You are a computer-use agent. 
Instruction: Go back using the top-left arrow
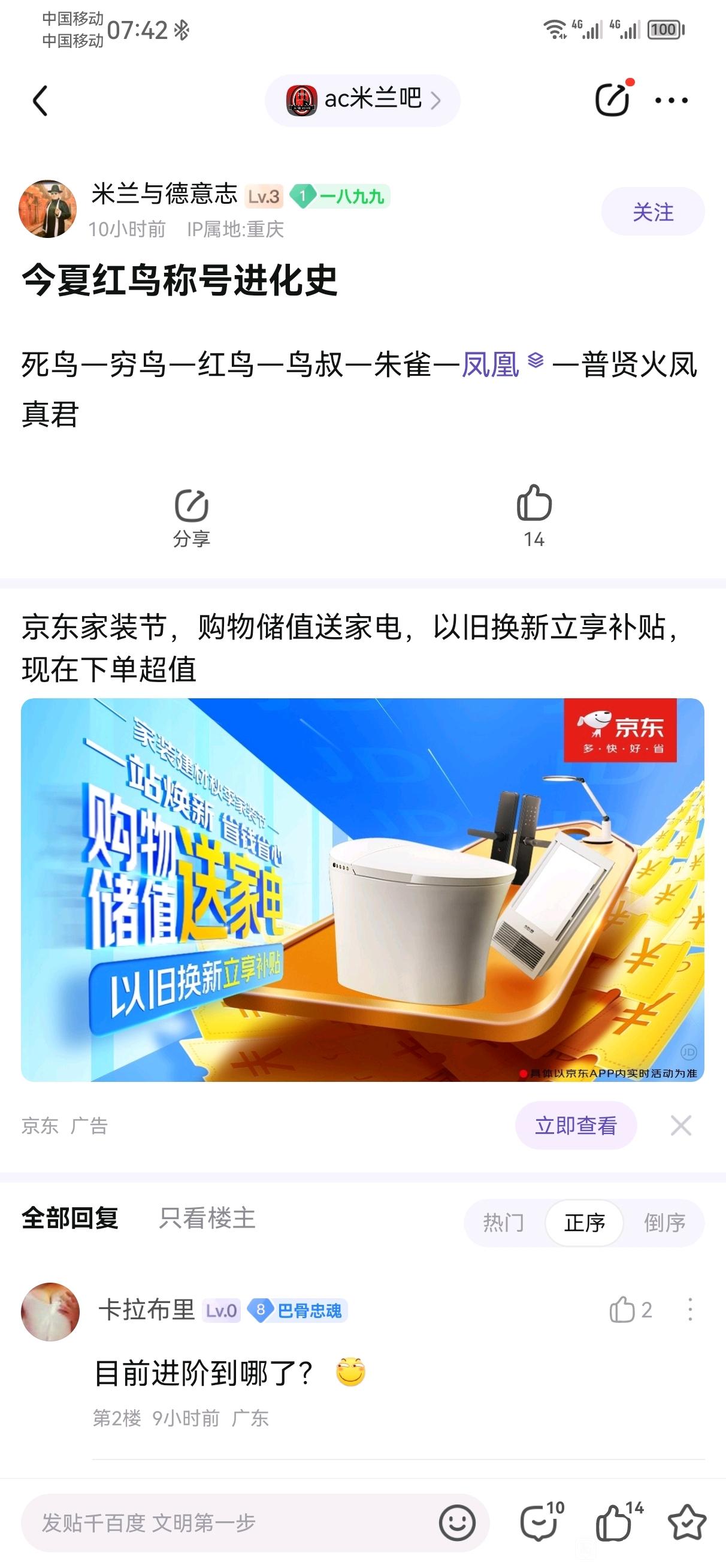[x=40, y=101]
